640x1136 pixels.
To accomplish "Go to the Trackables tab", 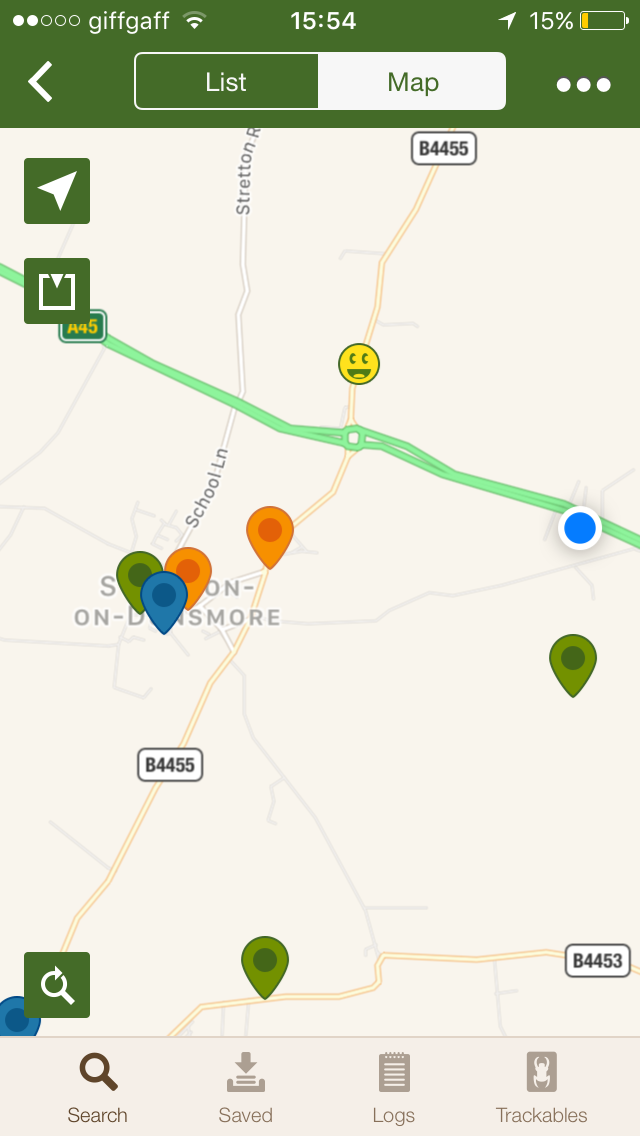I will click(541, 1087).
